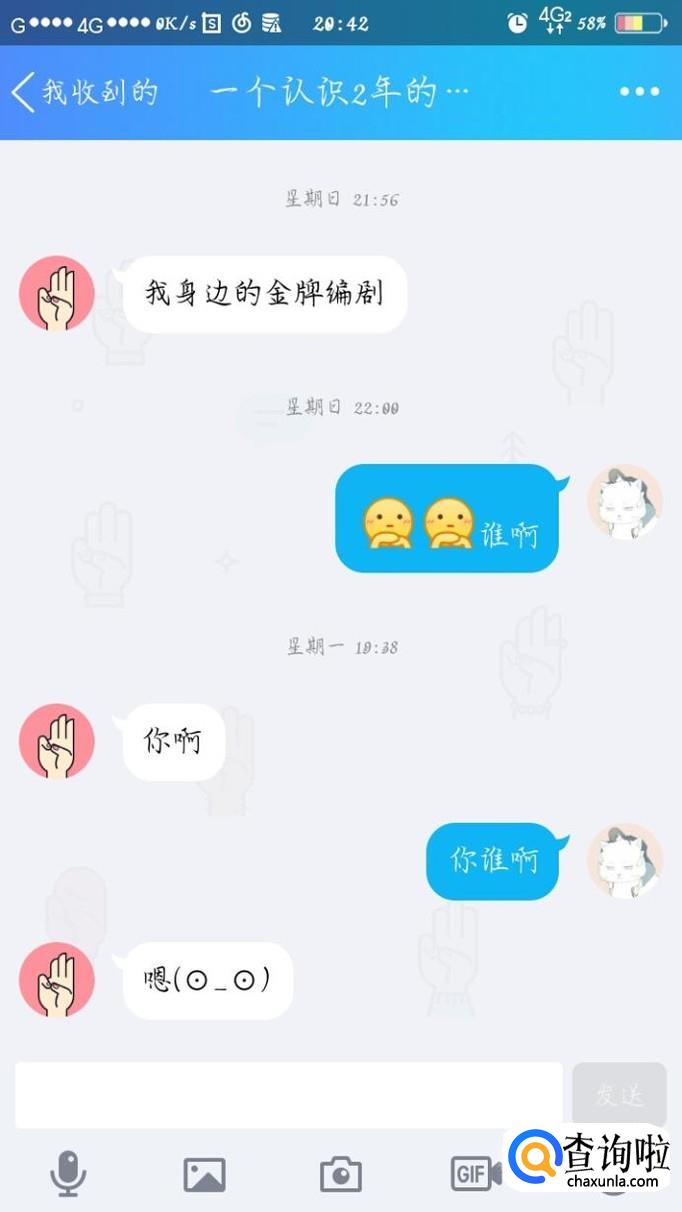The image size is (682, 1212).
Task: Open the GIF picker
Action: pos(472,1173)
